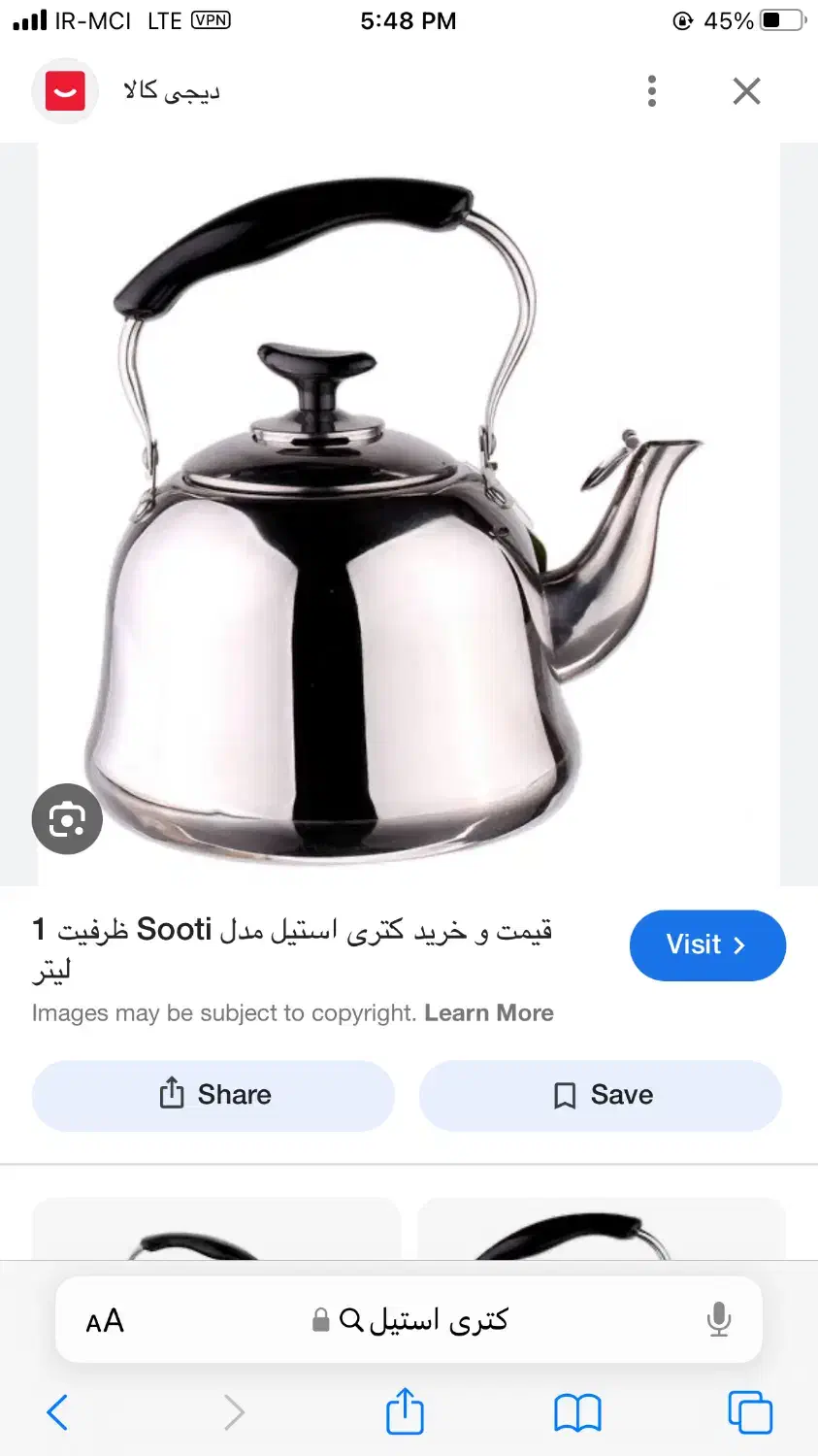Viewport: 818px width, 1456px height.
Task: Show all open tabs
Action: 750,1412
